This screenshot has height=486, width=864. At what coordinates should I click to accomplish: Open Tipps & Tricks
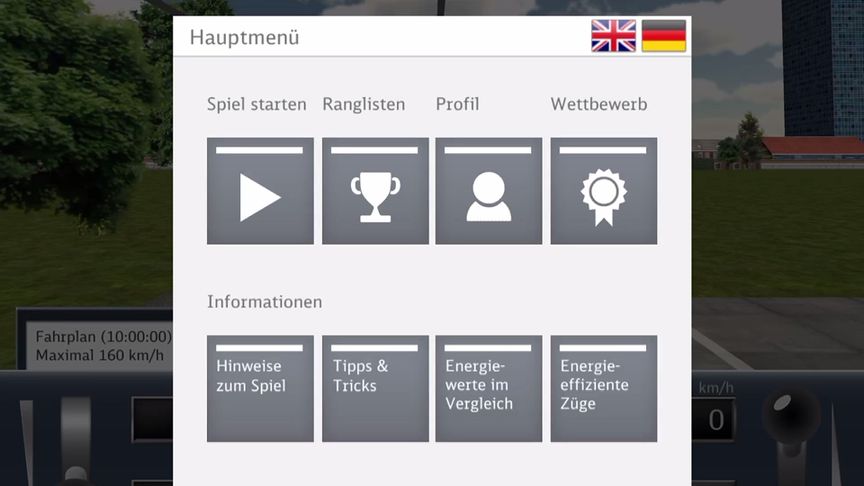[375, 388]
